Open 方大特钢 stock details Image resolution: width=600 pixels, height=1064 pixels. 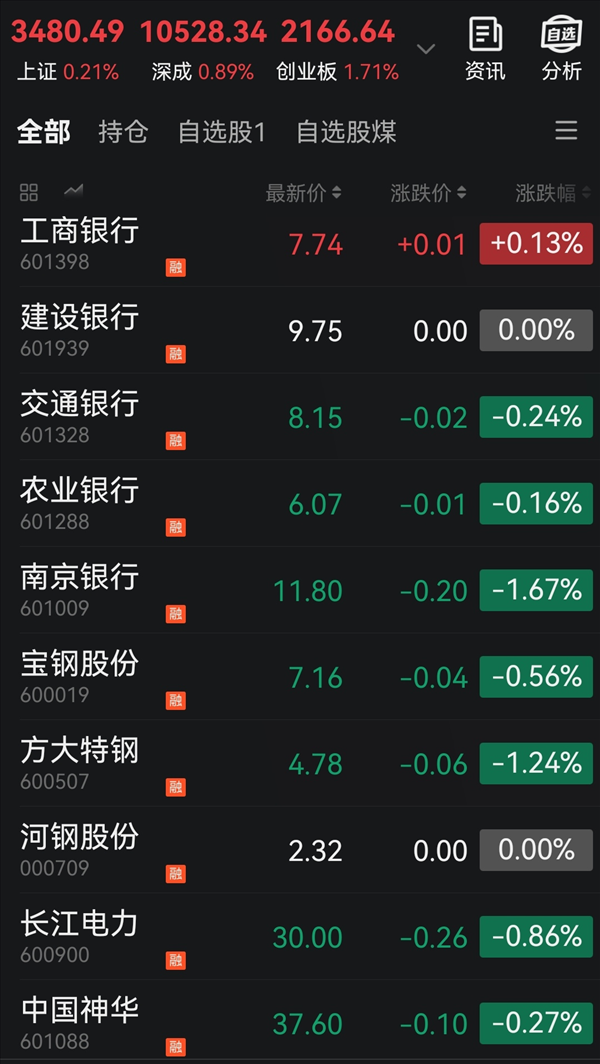[x=300, y=764]
